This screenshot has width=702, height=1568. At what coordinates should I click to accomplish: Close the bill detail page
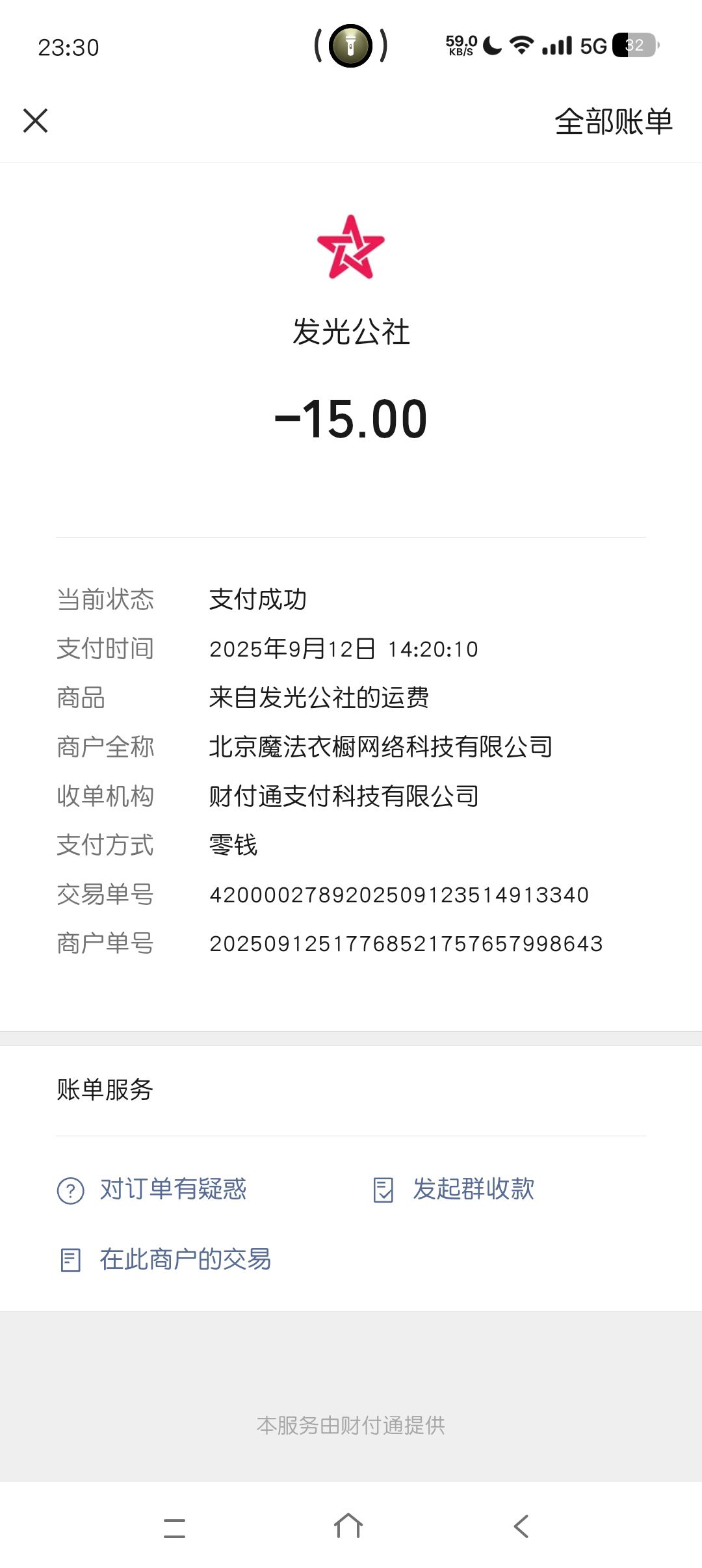tap(36, 121)
